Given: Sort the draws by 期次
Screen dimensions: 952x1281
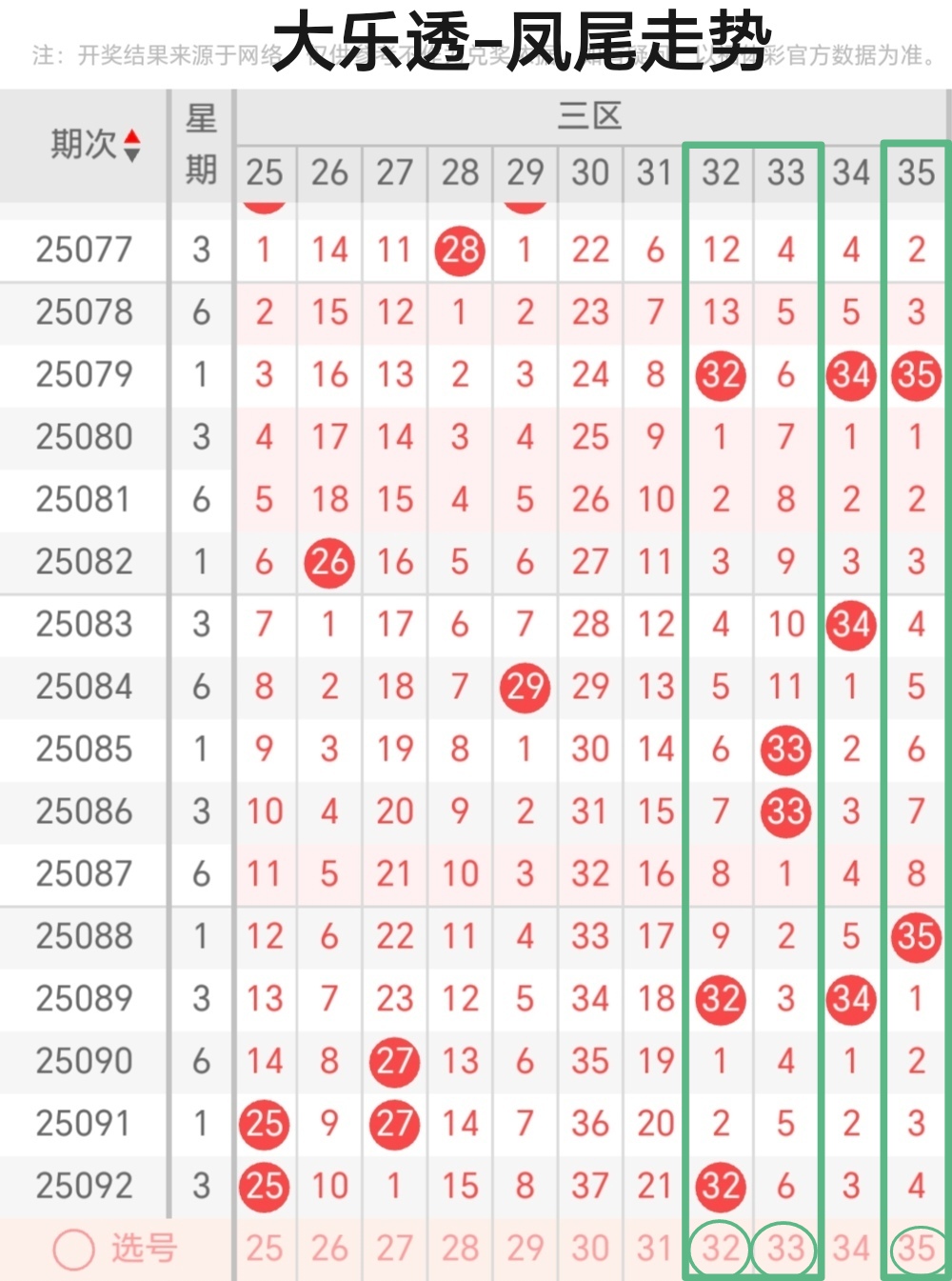Looking at the screenshot, I should pyautogui.click(x=131, y=145).
